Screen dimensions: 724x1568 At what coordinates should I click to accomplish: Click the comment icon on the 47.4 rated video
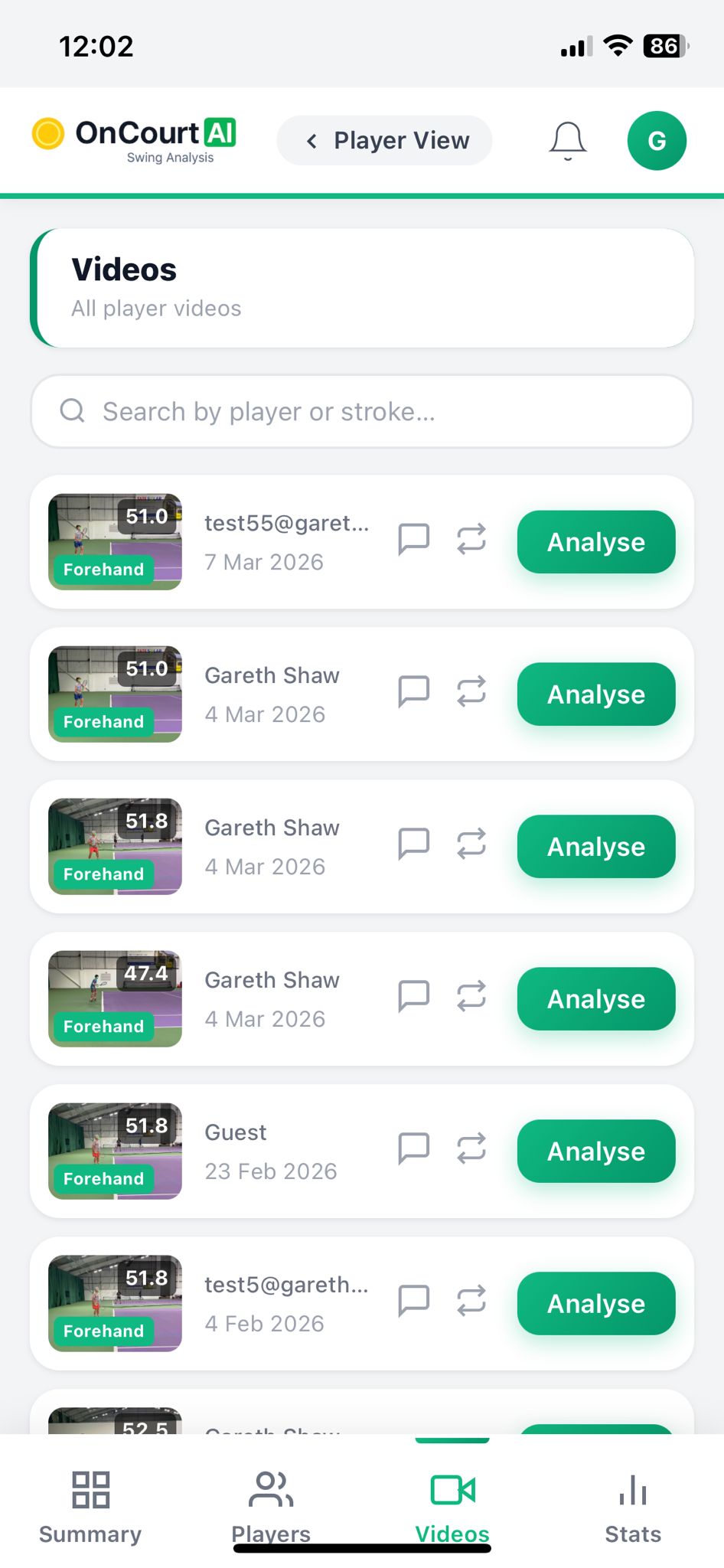(414, 995)
